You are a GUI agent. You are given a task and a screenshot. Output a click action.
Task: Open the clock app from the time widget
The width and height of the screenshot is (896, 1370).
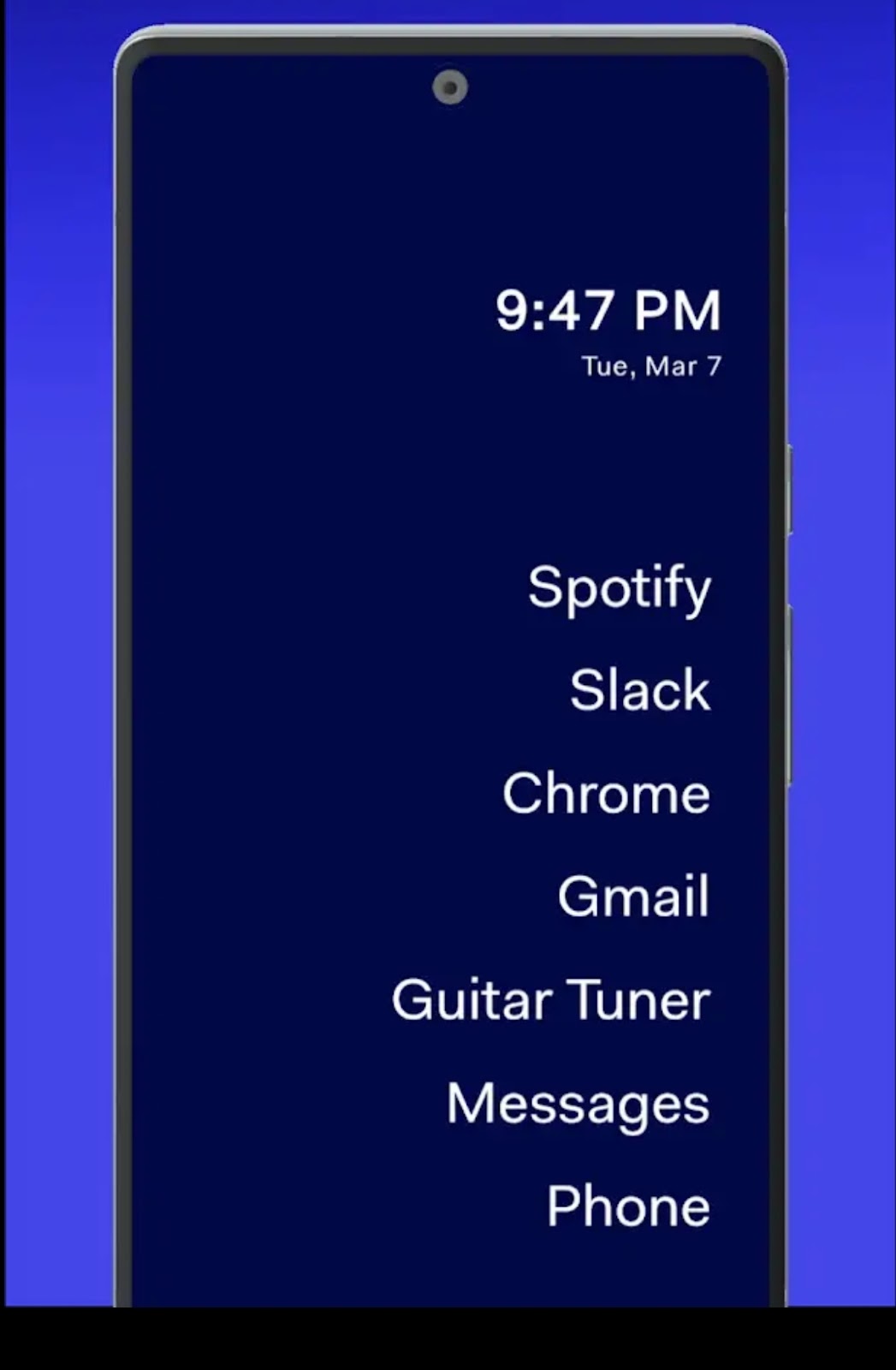[x=609, y=311]
